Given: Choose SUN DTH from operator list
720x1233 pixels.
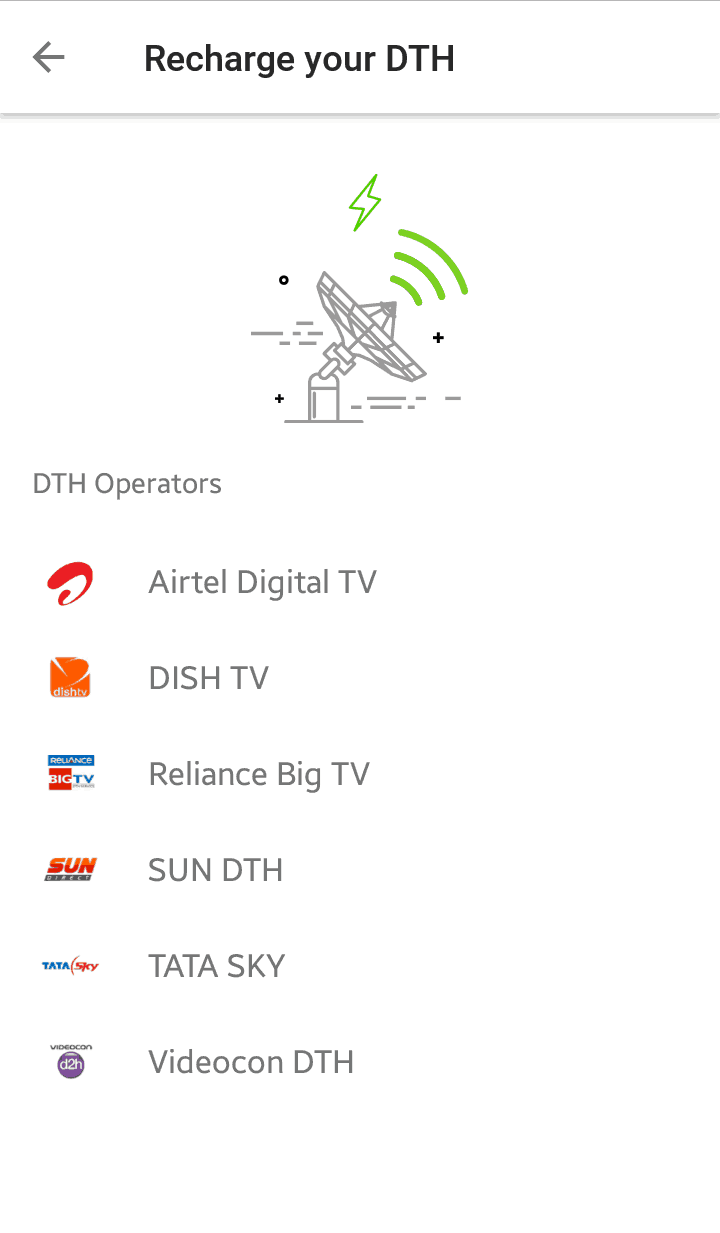Looking at the screenshot, I should pos(215,869).
